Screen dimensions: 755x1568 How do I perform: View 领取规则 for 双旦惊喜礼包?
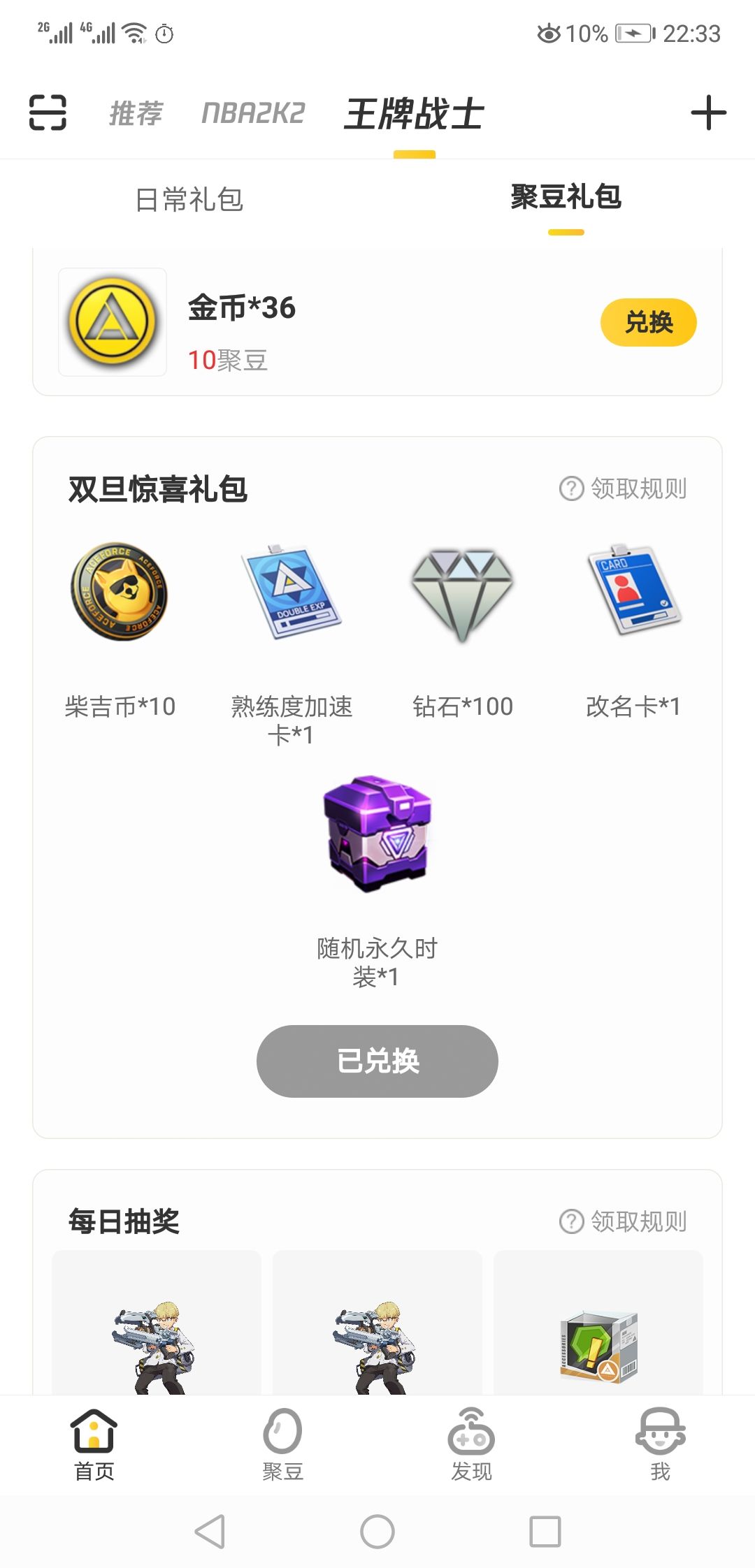pyautogui.click(x=623, y=488)
